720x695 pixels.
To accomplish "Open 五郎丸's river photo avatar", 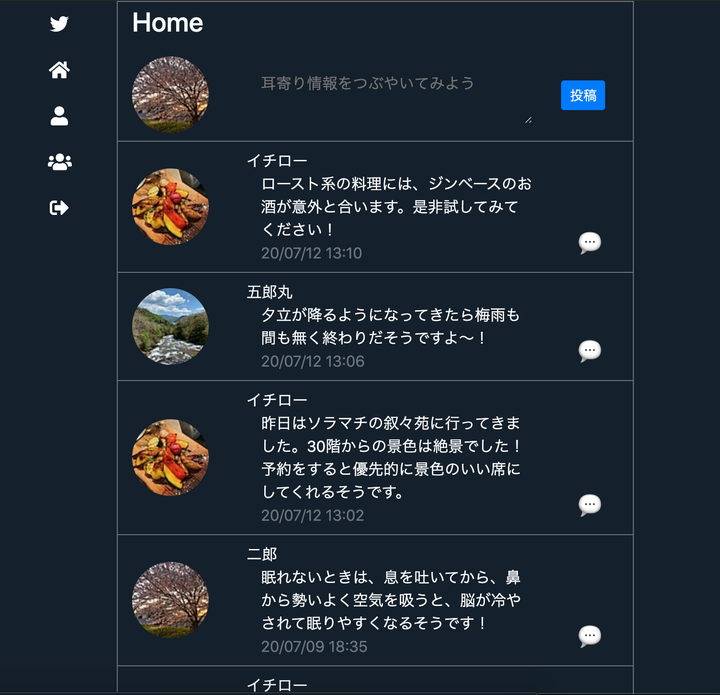I will point(170,326).
